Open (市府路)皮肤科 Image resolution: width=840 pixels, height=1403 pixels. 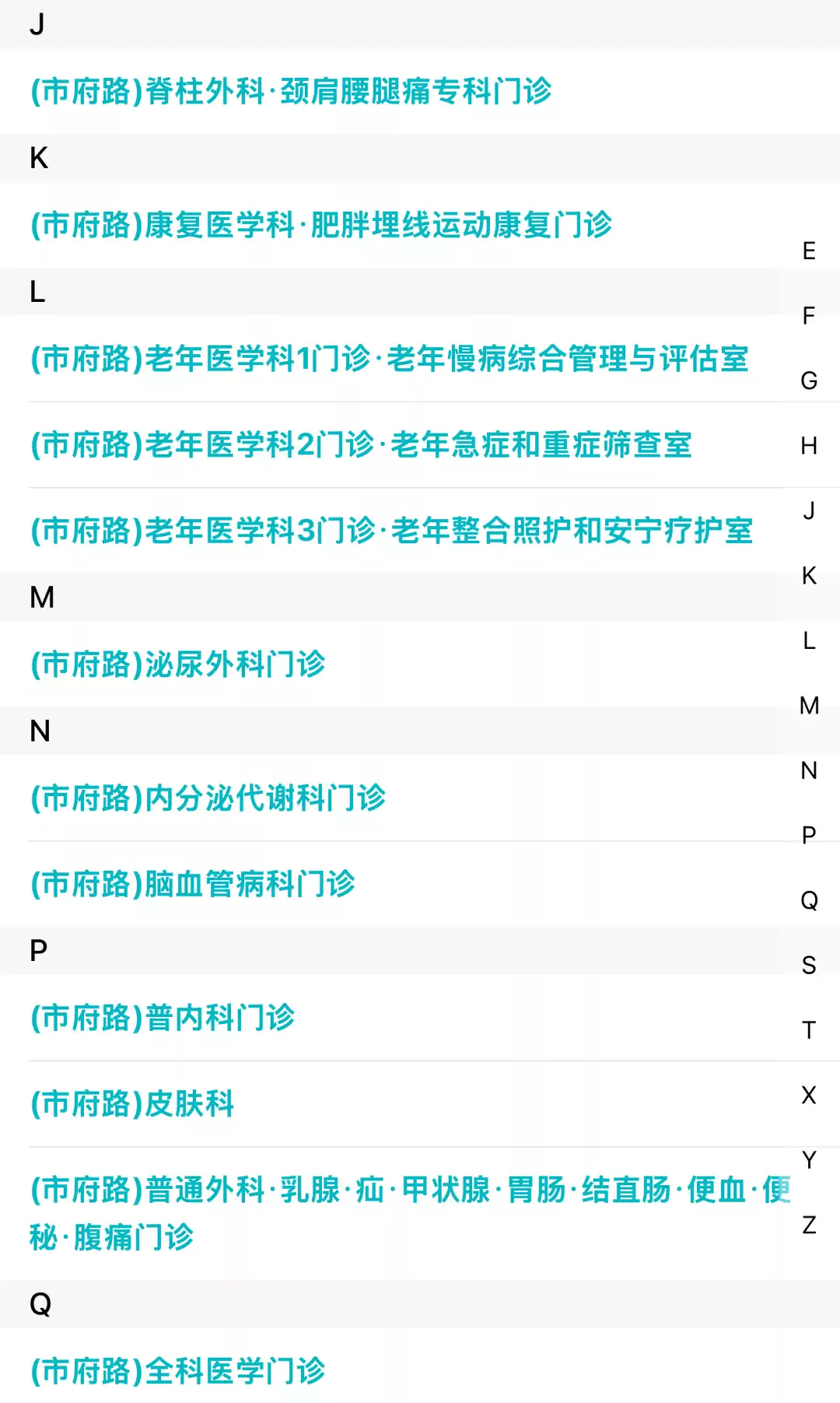point(132,1104)
